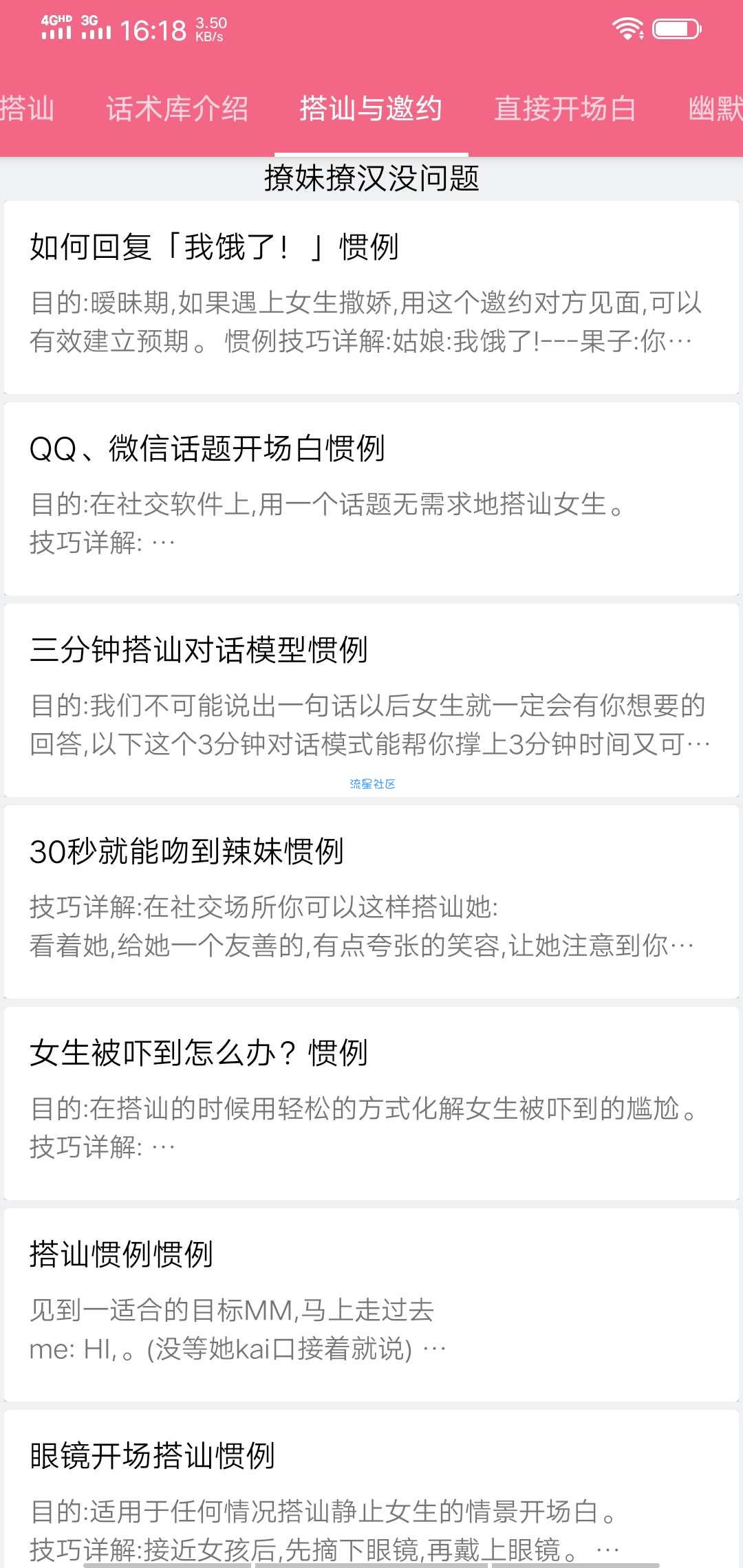
Task: Switch to the 话术库介绍 tab
Action: pyautogui.click(x=177, y=109)
